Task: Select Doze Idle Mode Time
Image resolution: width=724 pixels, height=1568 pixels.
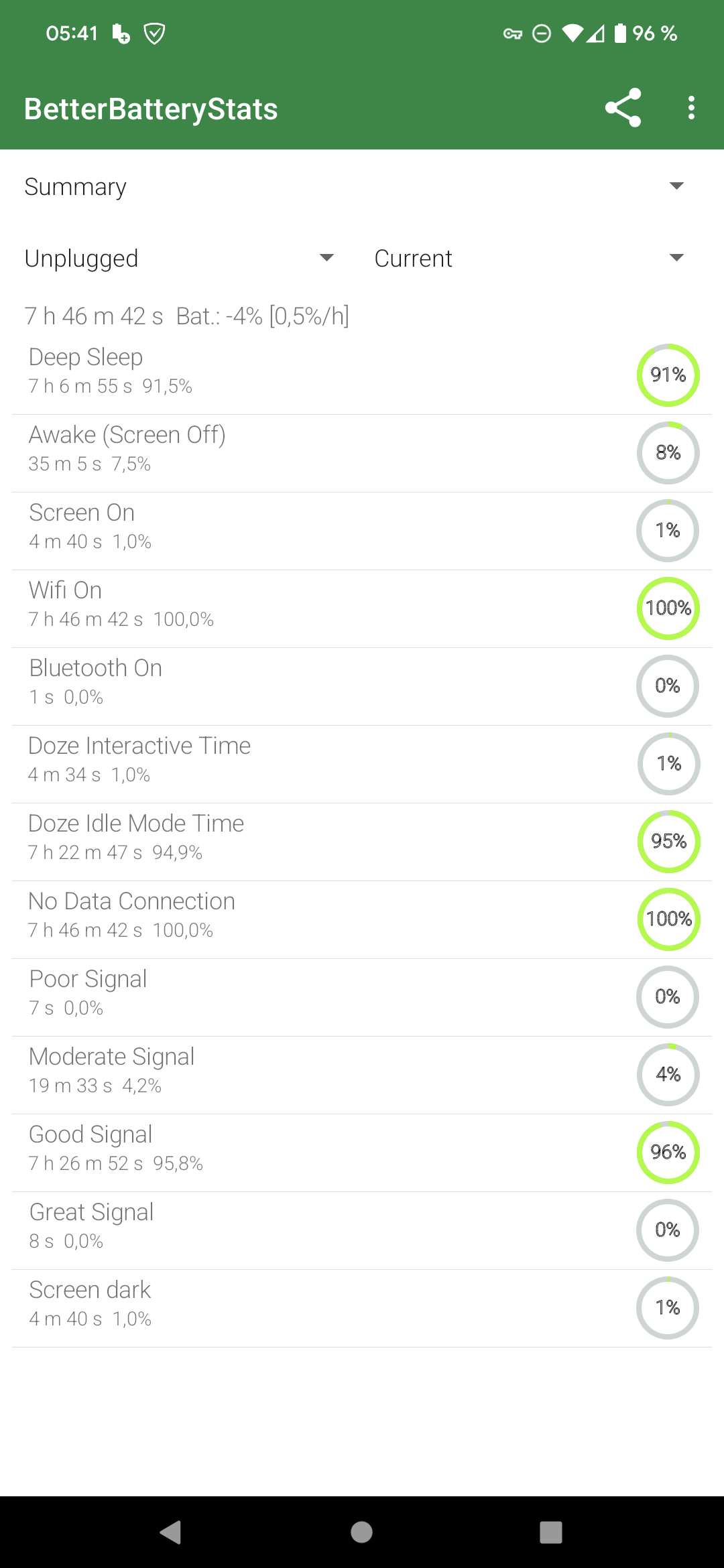Action: 362,841
